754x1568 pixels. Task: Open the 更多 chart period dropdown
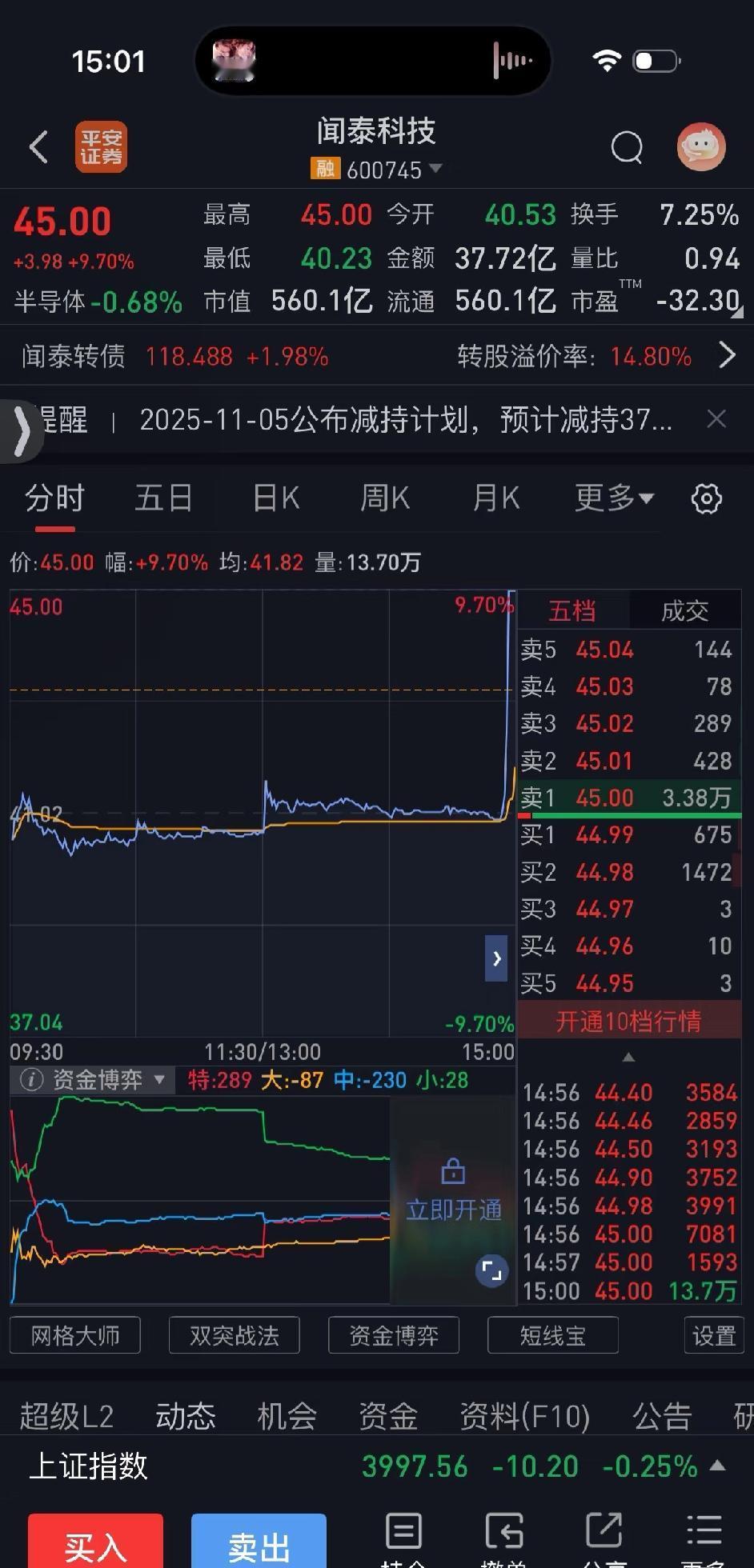click(x=614, y=498)
